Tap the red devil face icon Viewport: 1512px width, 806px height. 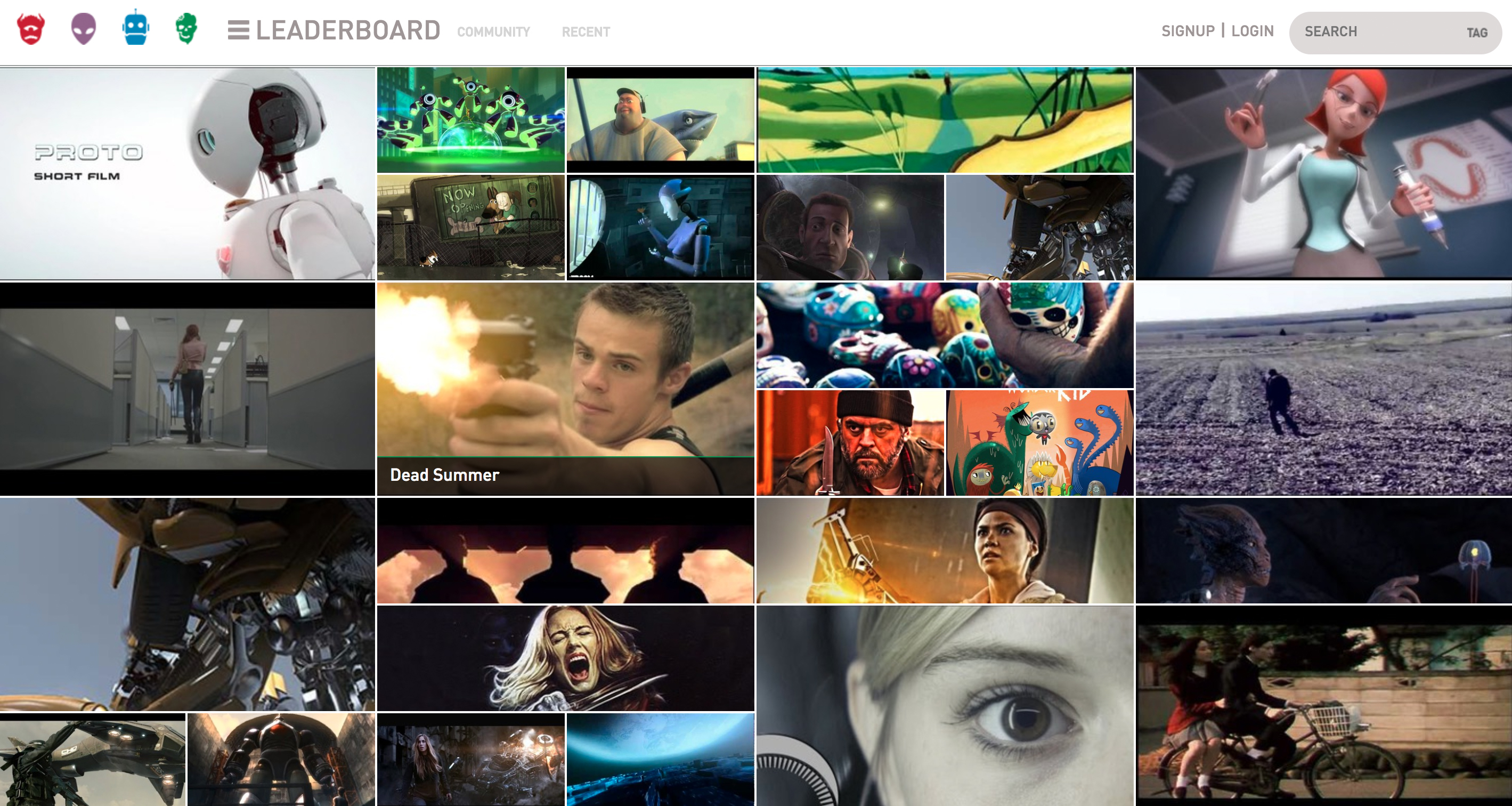[30, 29]
